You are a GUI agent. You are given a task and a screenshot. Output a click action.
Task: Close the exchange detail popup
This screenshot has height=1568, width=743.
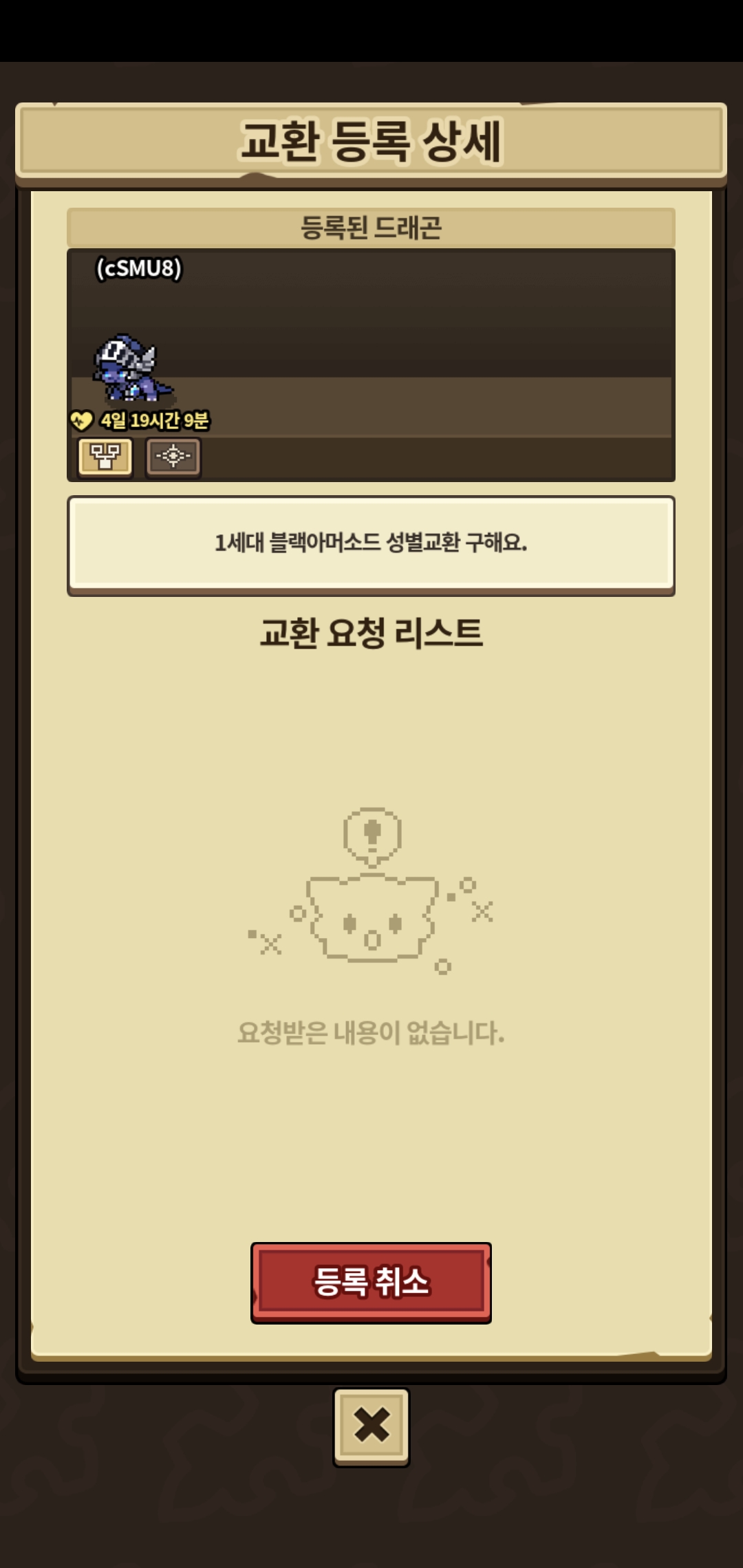click(371, 1426)
